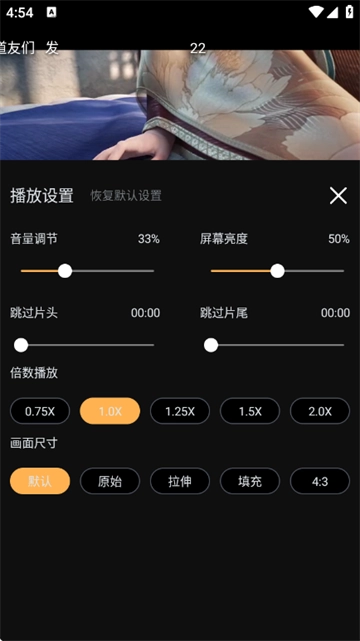Set speed to 2.0X
This screenshot has width=360, height=641.
(x=320, y=411)
